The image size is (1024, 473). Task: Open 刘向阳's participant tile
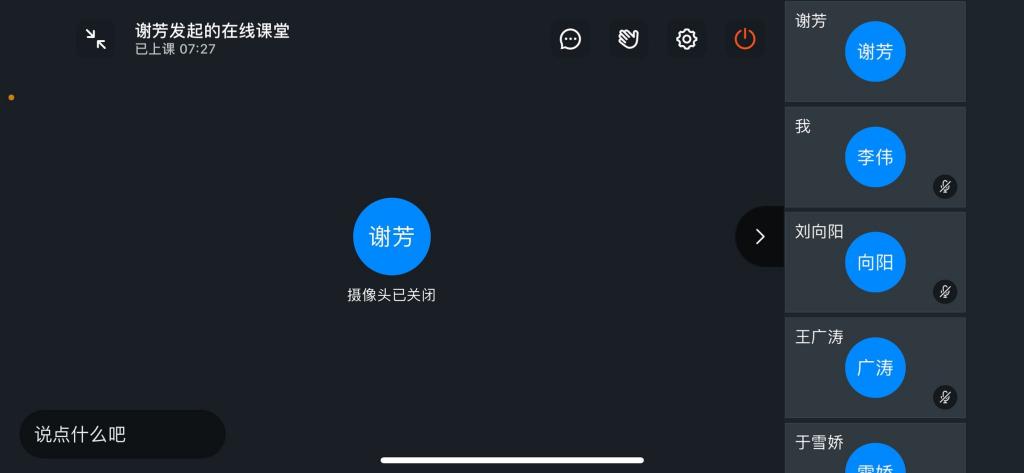(875, 262)
